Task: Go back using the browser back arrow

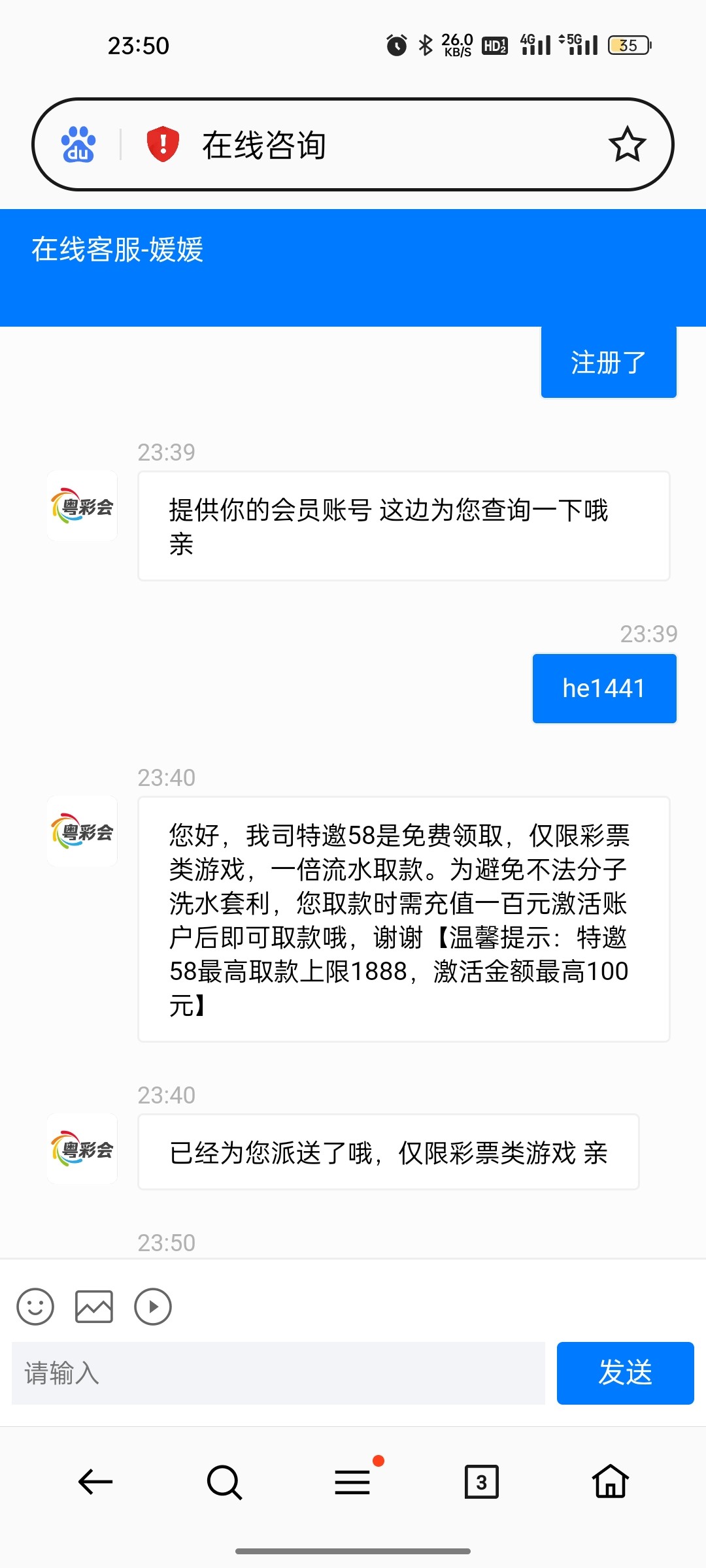Action: point(95,1482)
